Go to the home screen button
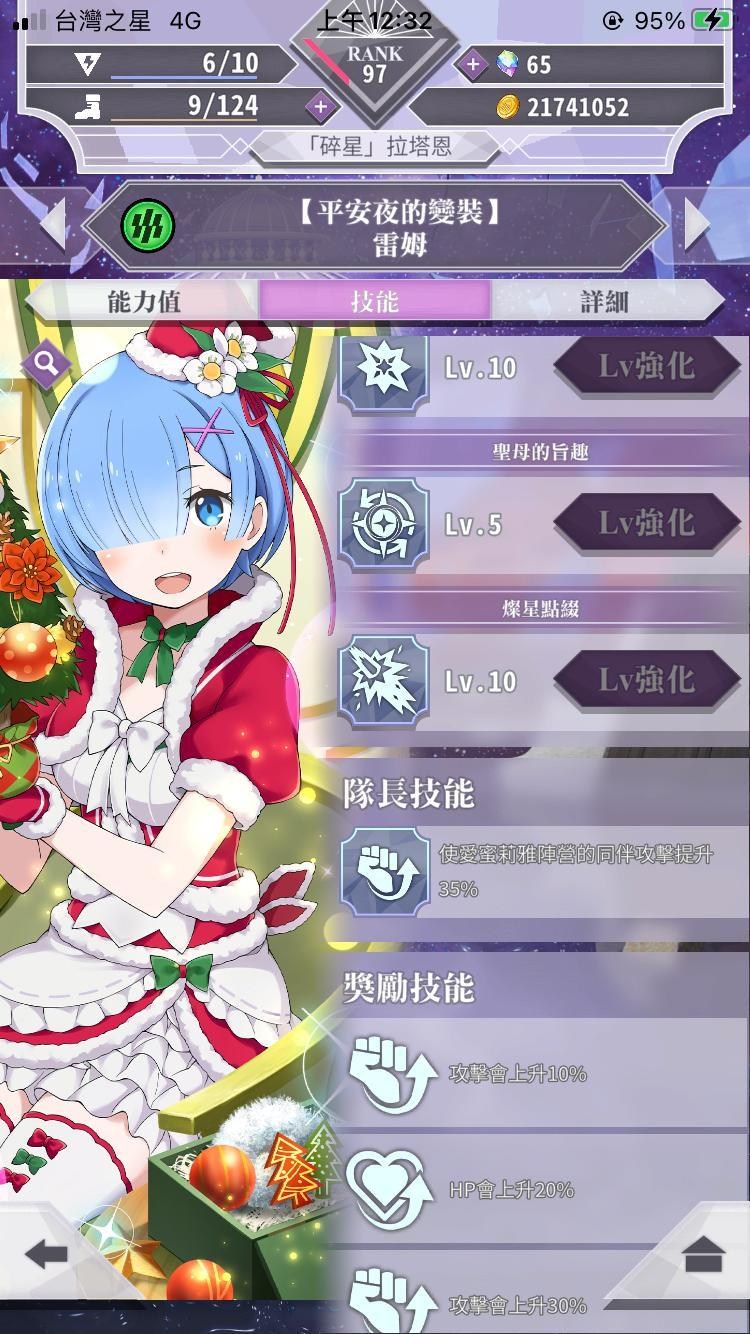 point(704,1253)
